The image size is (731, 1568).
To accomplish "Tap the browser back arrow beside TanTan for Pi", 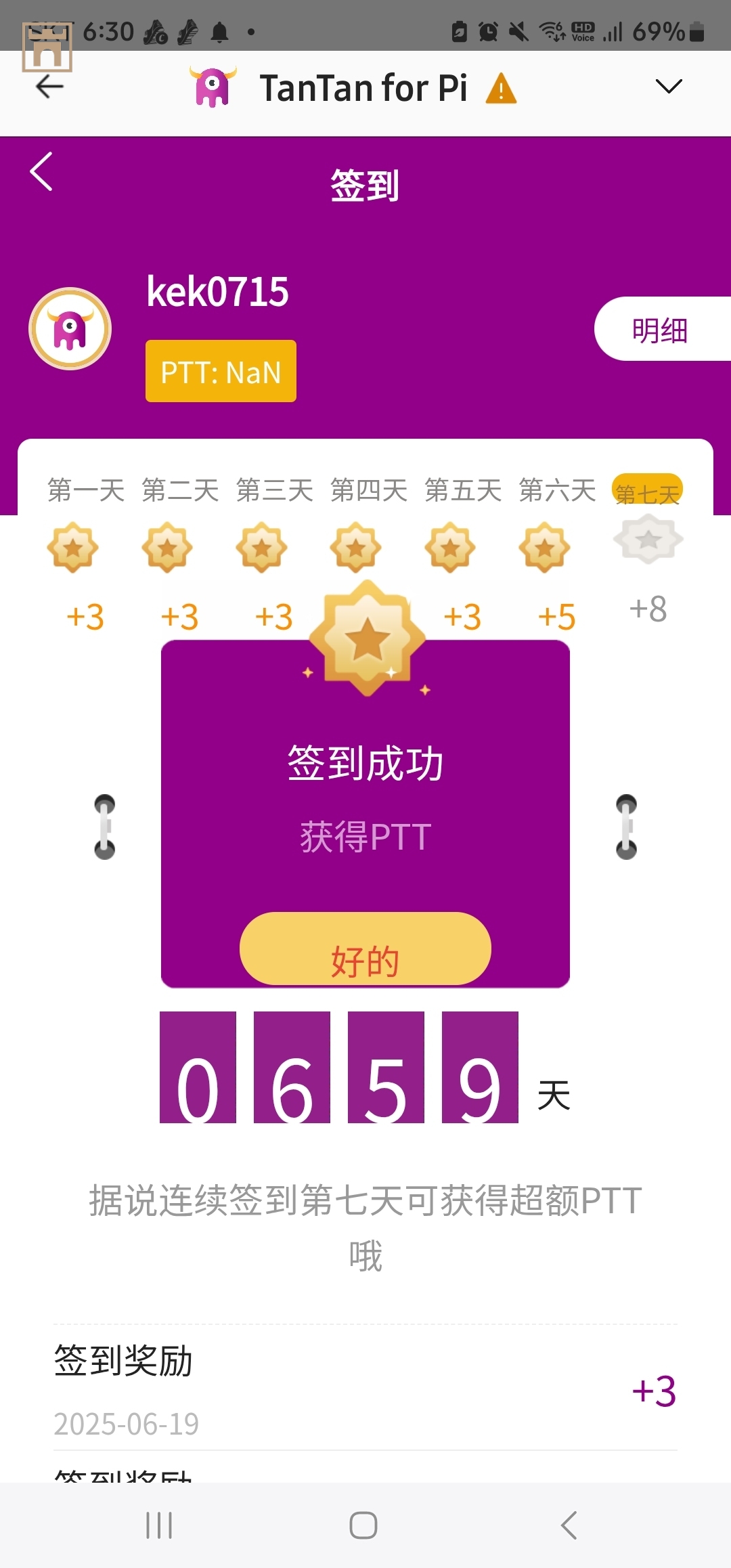I will (49, 87).
